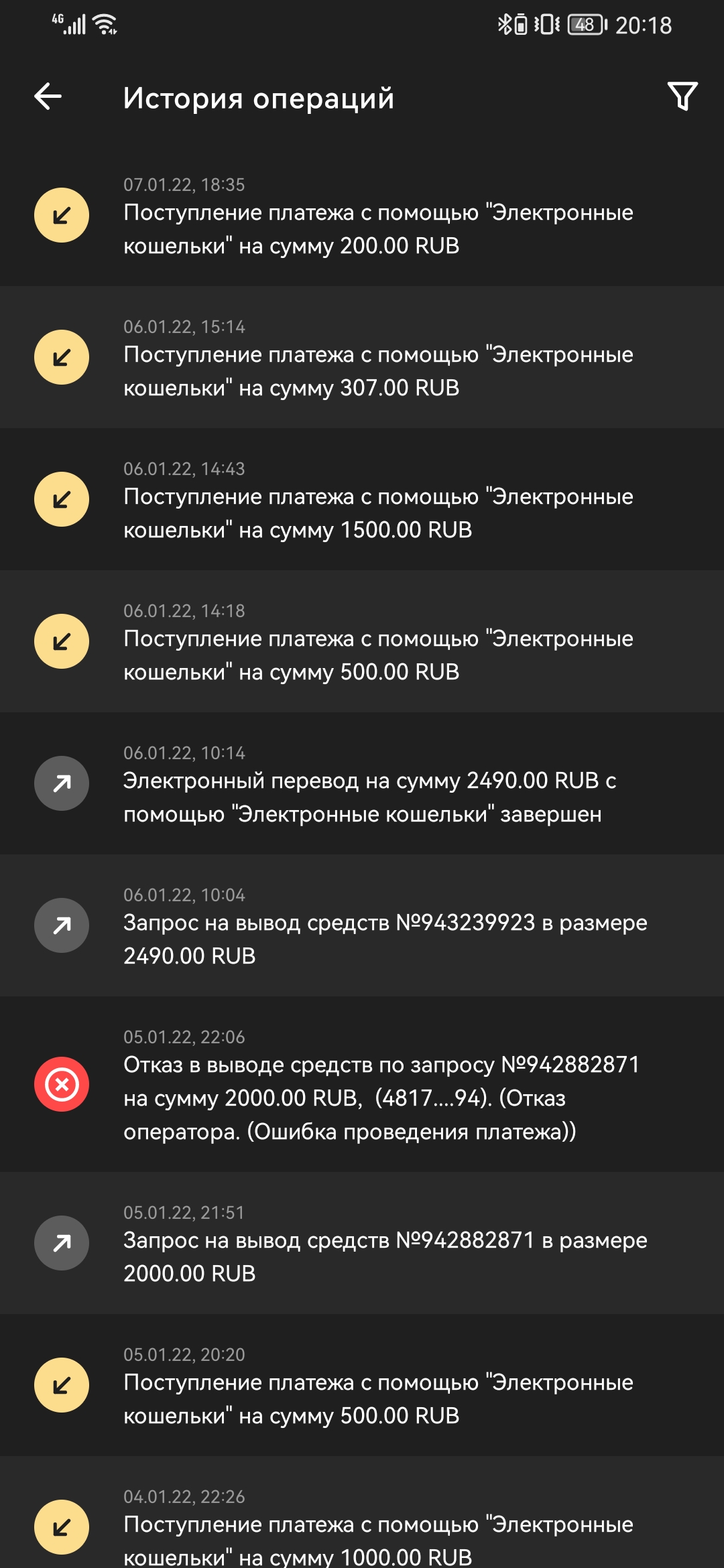Open the 06.01.22 15:14 payment of 307.00 RUB
Image resolution: width=724 pixels, height=1568 pixels.
pyautogui.click(x=362, y=357)
